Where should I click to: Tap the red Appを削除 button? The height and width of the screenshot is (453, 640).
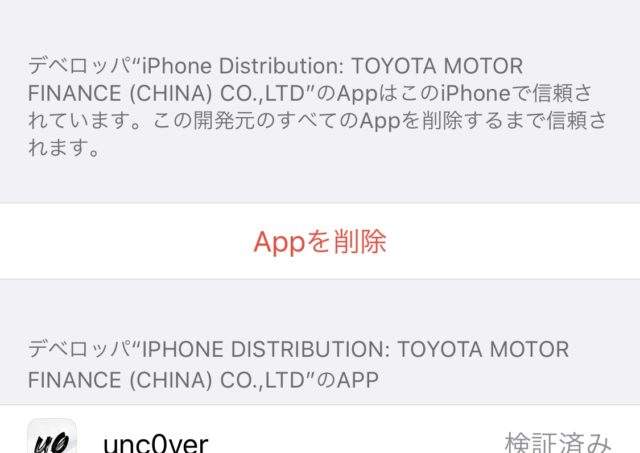tap(320, 241)
